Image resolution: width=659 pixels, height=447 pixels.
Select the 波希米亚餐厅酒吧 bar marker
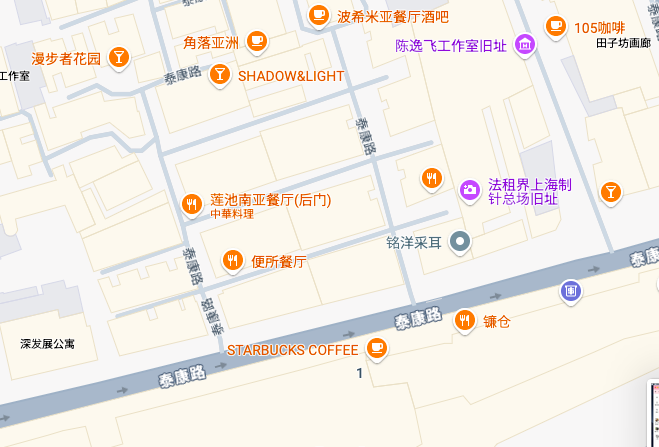point(319,14)
